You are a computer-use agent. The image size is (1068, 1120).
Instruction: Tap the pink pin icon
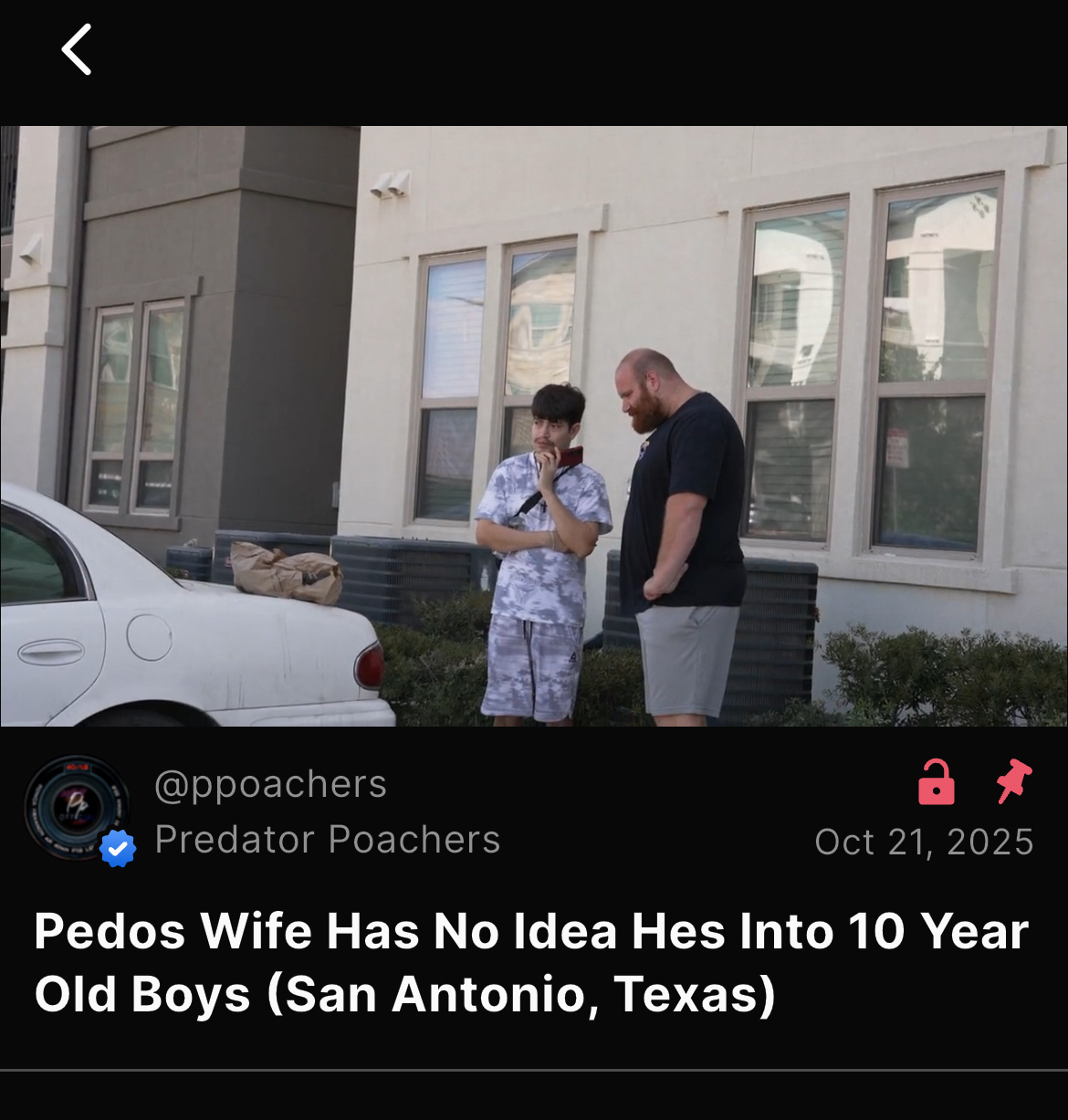click(x=1012, y=781)
